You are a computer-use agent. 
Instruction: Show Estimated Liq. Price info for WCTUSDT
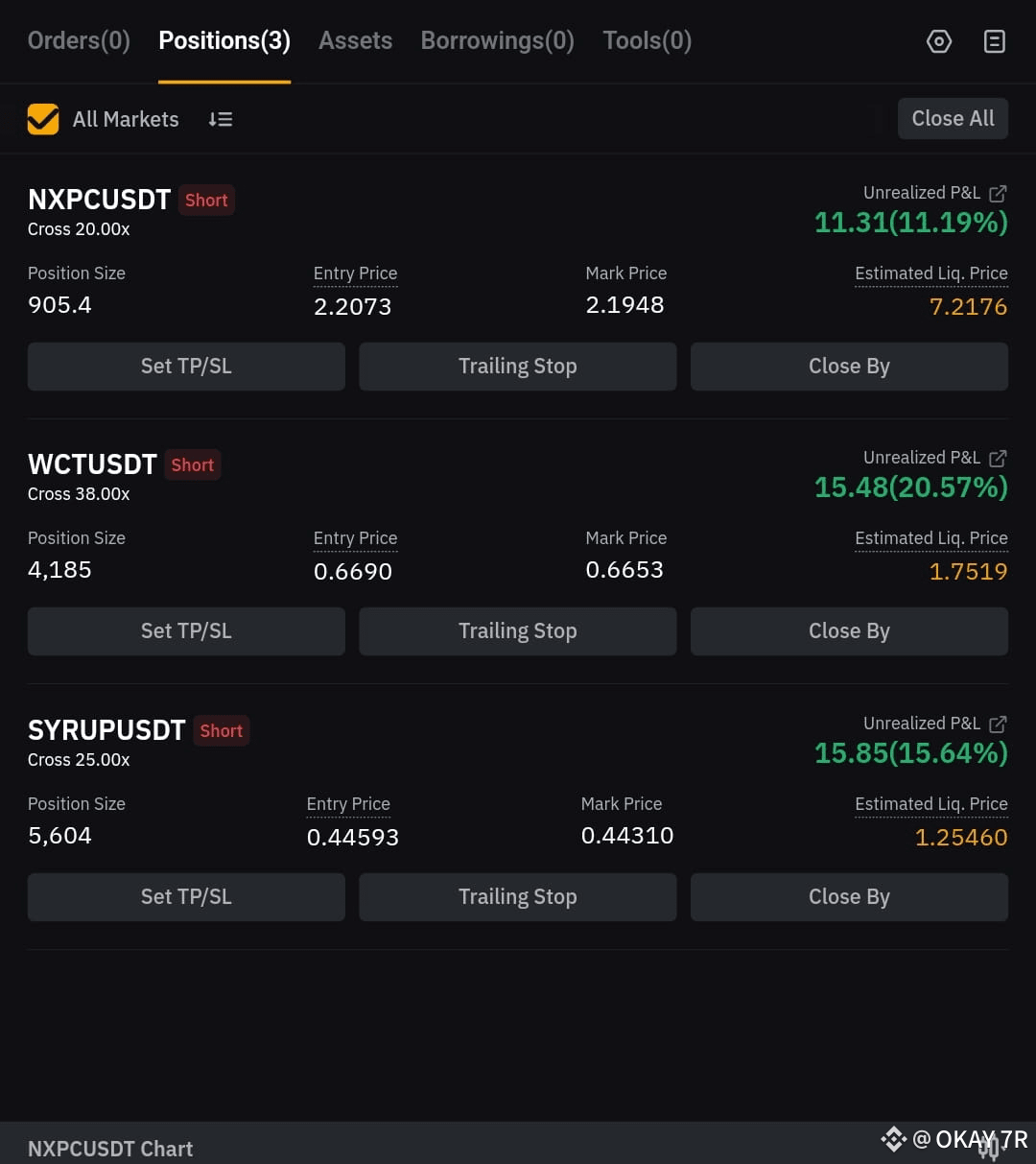(930, 538)
